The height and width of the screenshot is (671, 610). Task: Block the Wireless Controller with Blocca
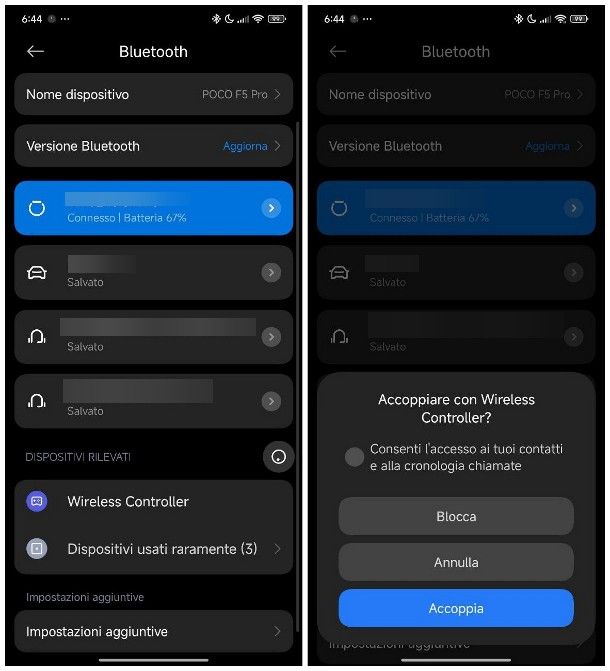tap(456, 517)
